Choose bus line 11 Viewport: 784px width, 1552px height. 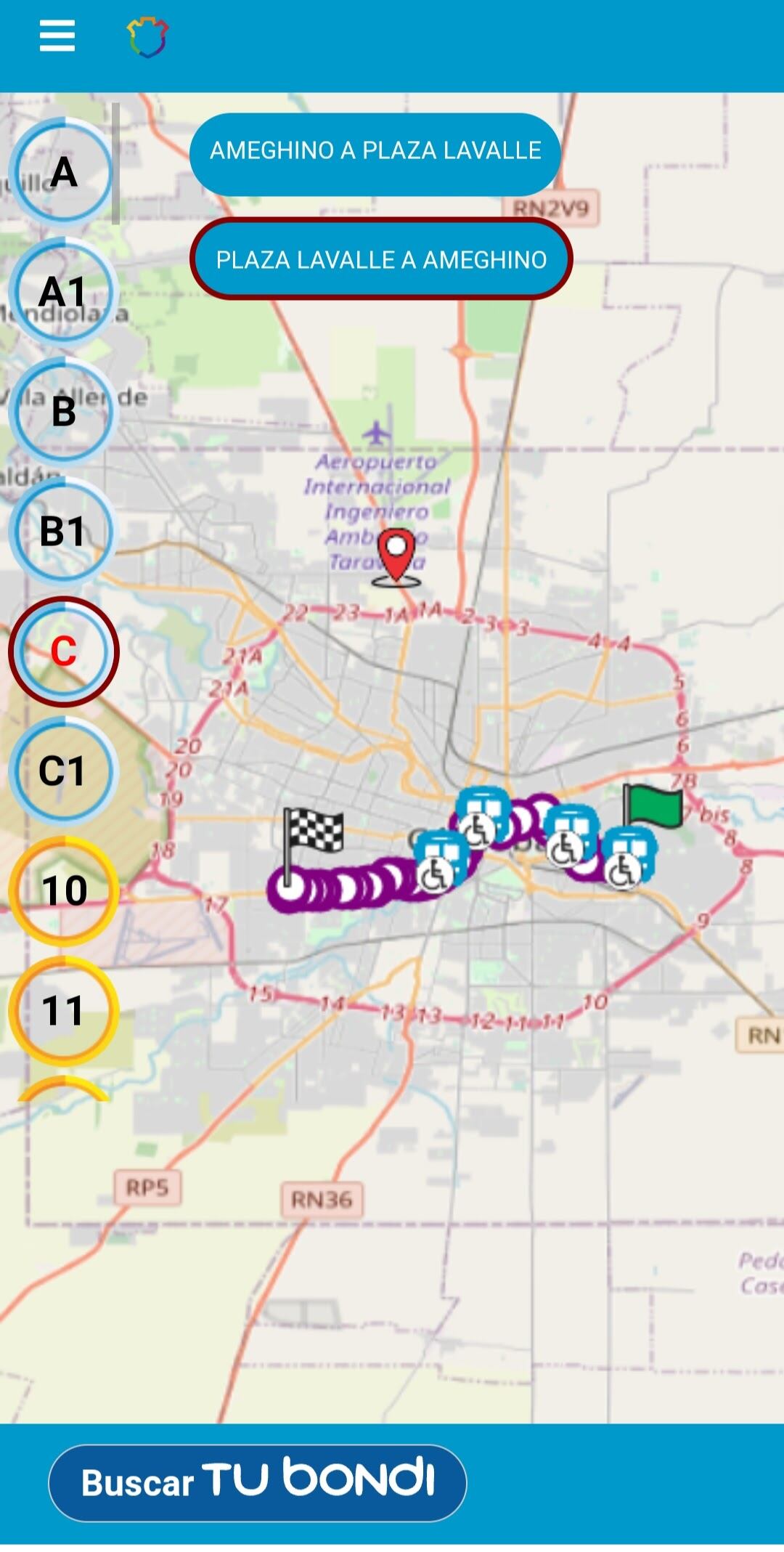pos(64,1011)
